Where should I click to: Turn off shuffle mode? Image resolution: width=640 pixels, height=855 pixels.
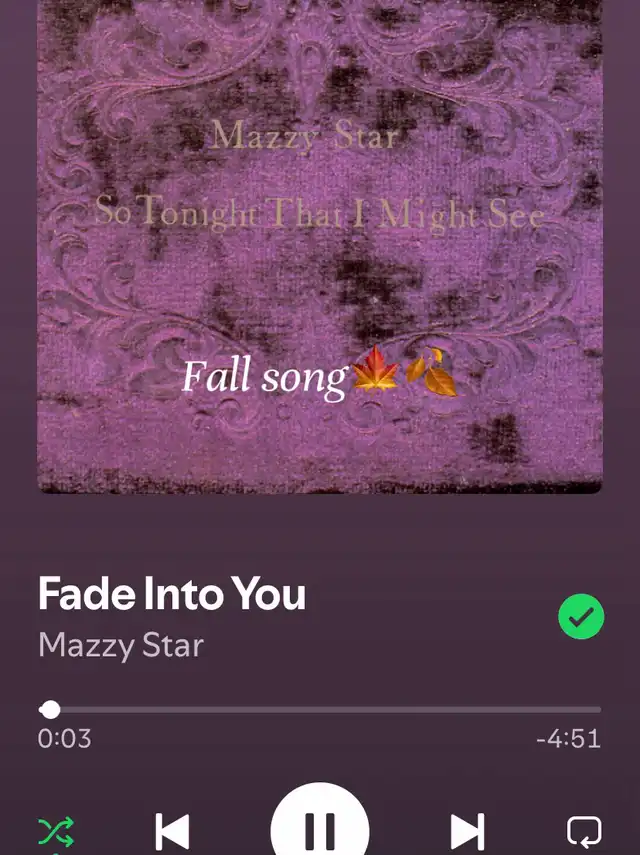click(56, 832)
